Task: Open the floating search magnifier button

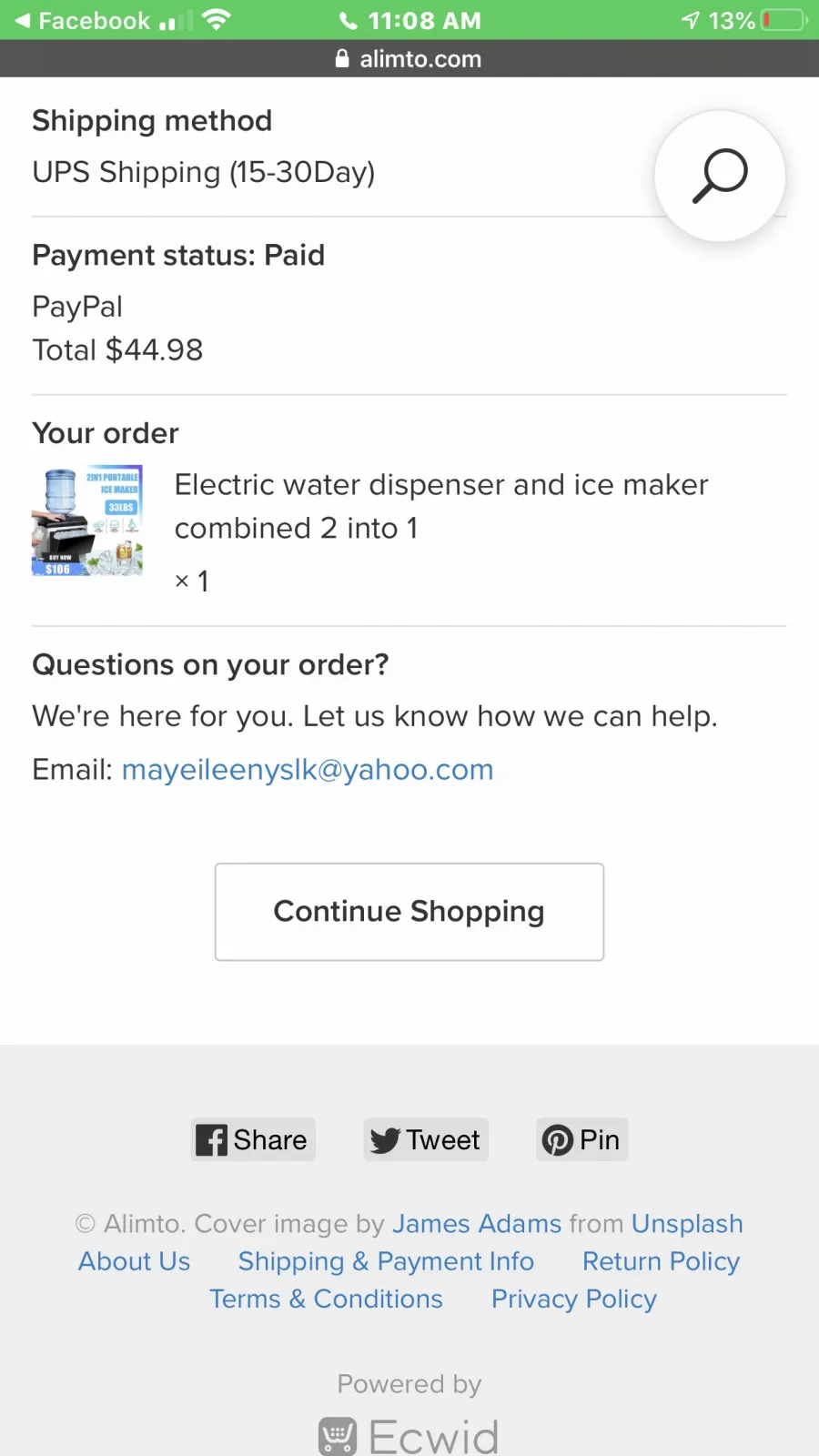Action: coord(720,176)
